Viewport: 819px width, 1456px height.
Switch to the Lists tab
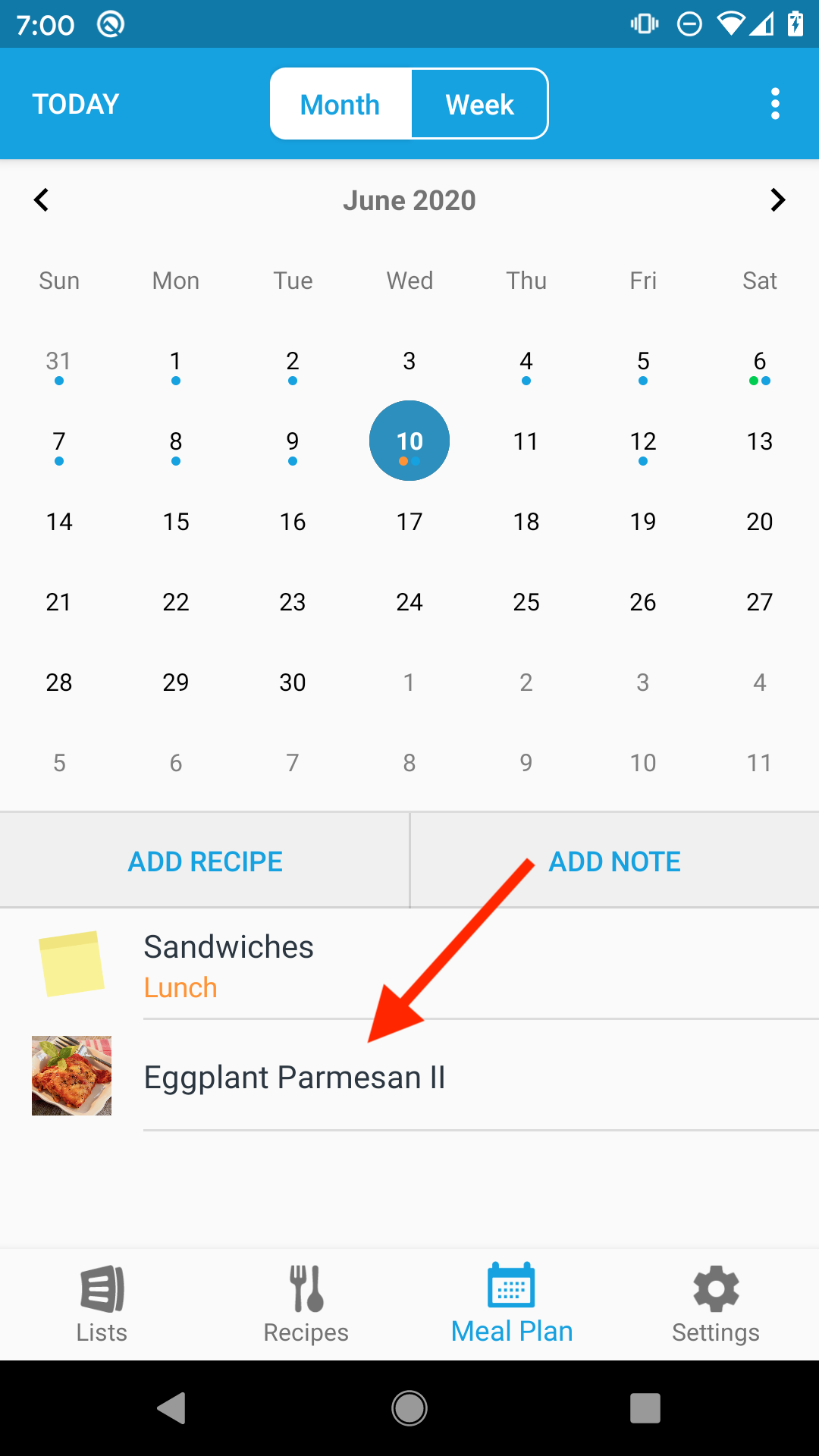[102, 1304]
